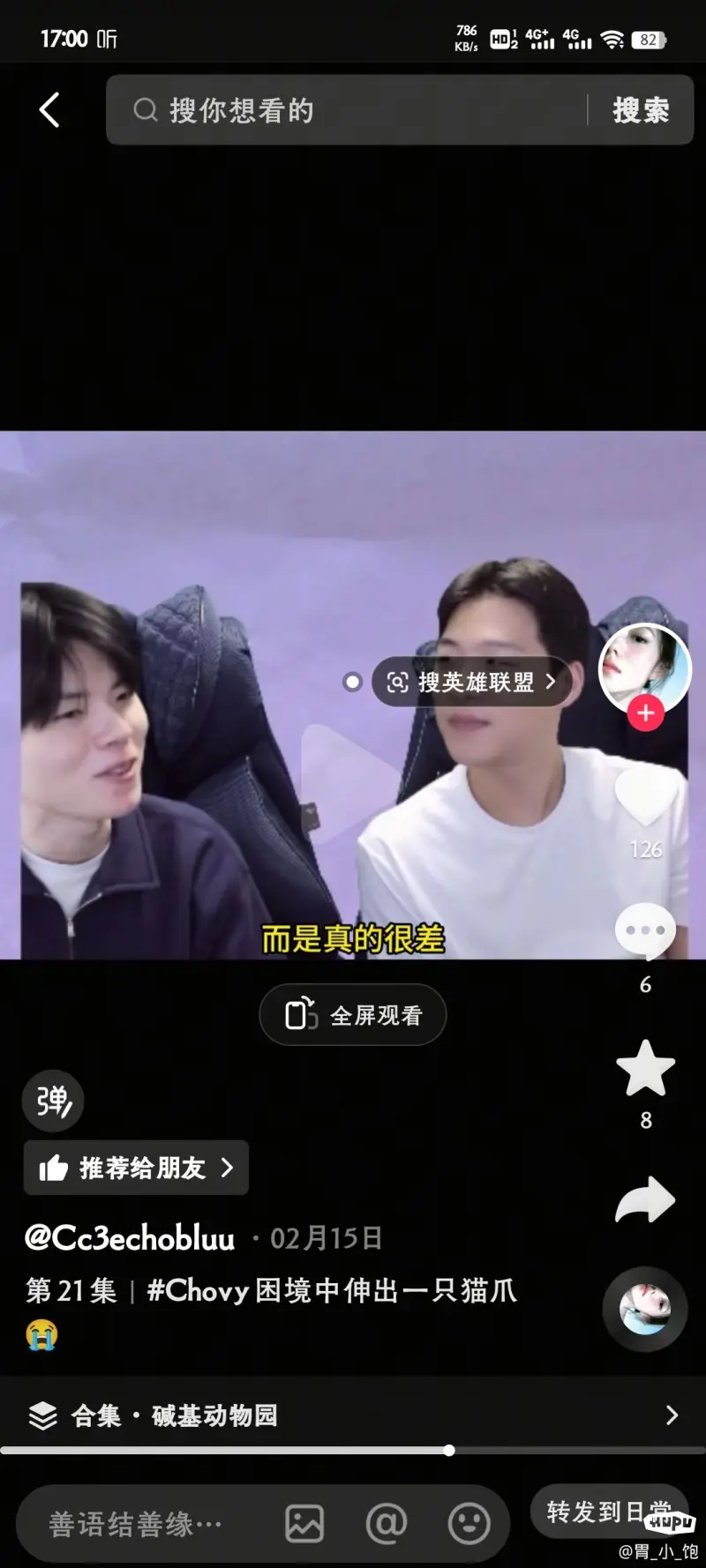Tap 推荐给朋友 to recommend to friends
706x1568 pixels.
pos(137,1168)
